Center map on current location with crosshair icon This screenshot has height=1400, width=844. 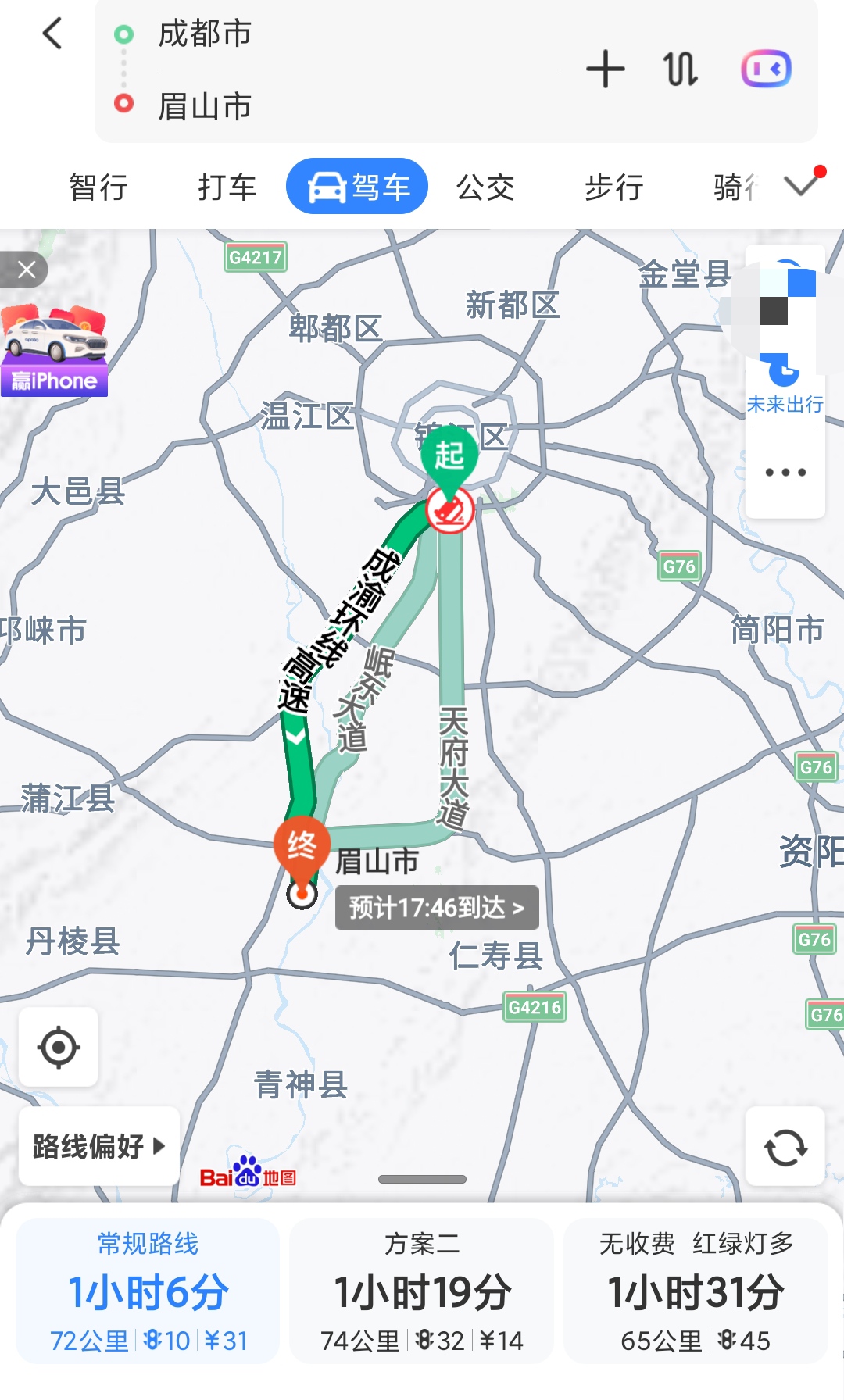pyautogui.click(x=60, y=1047)
